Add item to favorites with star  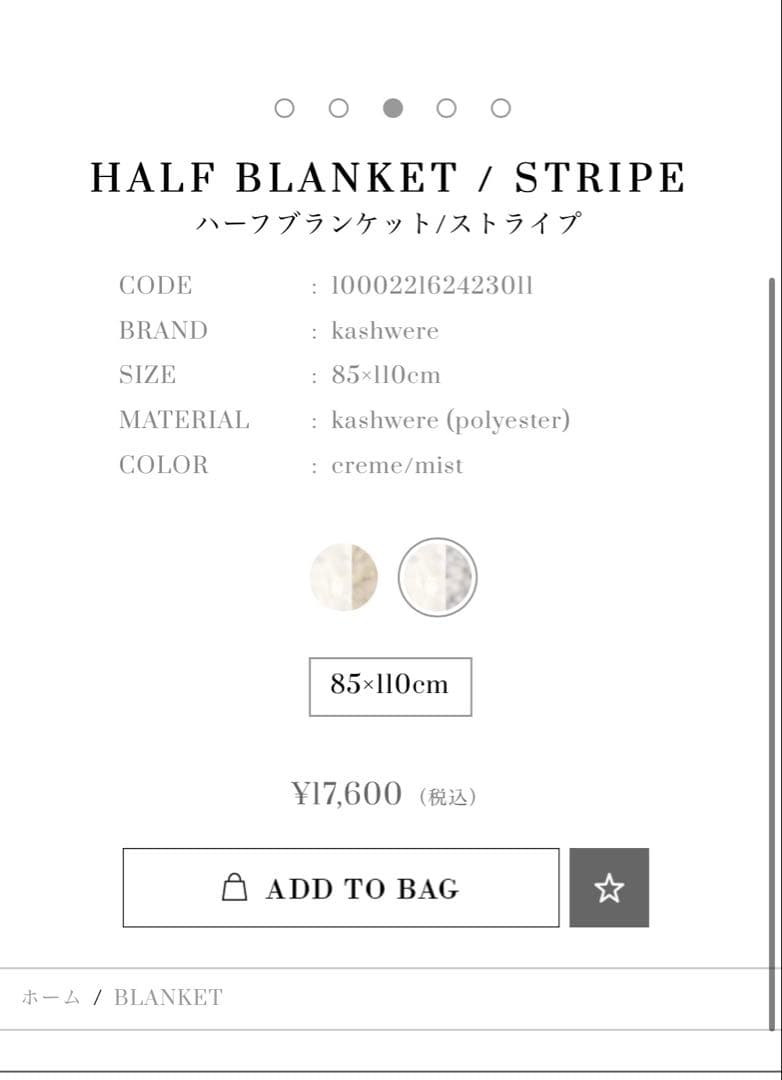click(x=609, y=888)
